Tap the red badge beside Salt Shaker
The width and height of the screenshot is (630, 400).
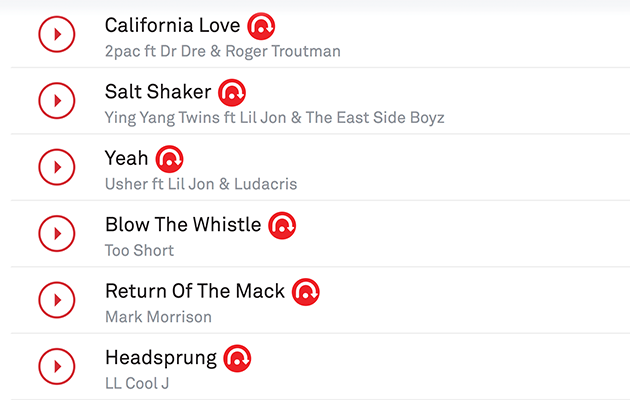coord(232,92)
